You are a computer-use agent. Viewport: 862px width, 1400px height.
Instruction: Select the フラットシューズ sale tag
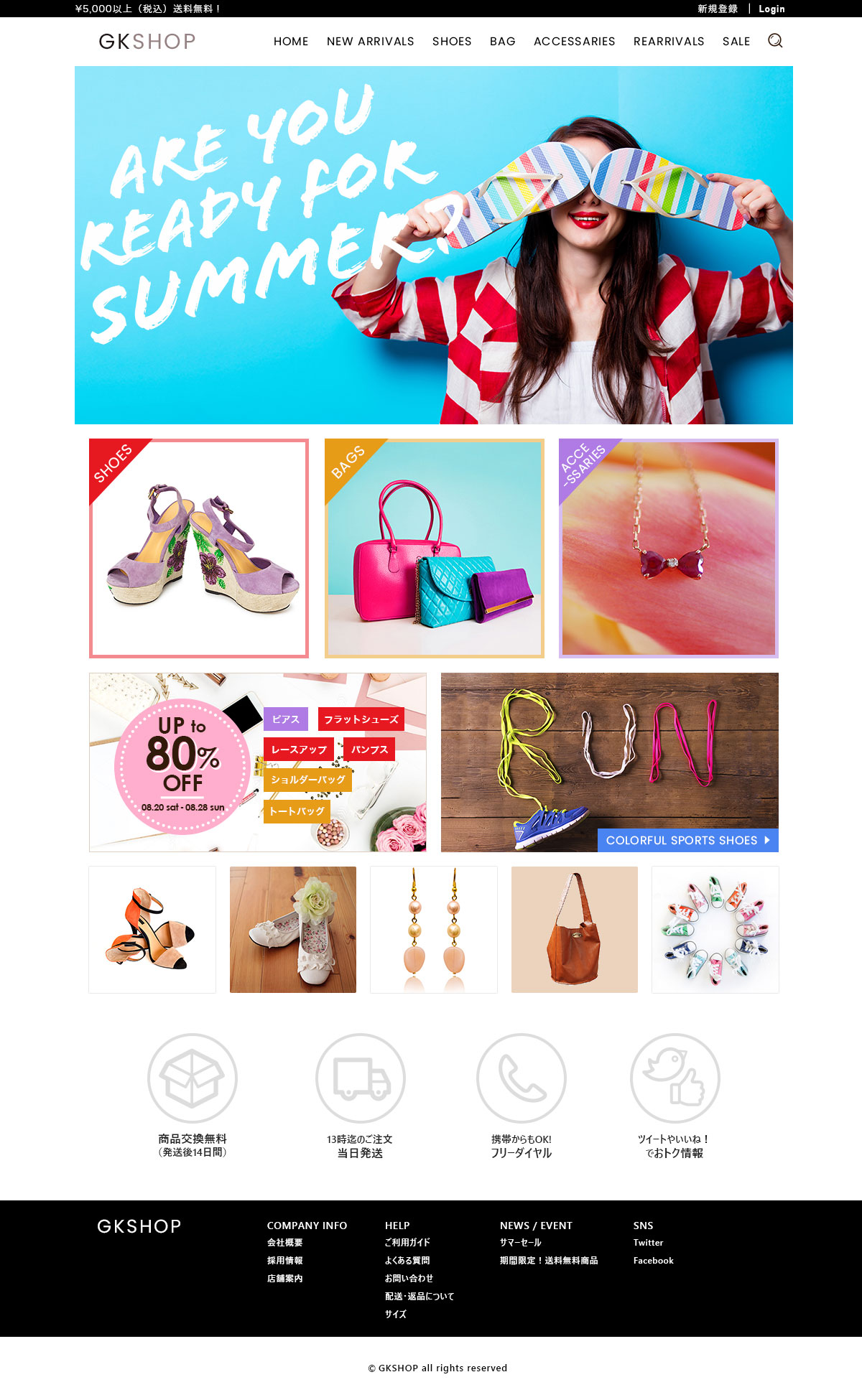point(361,719)
